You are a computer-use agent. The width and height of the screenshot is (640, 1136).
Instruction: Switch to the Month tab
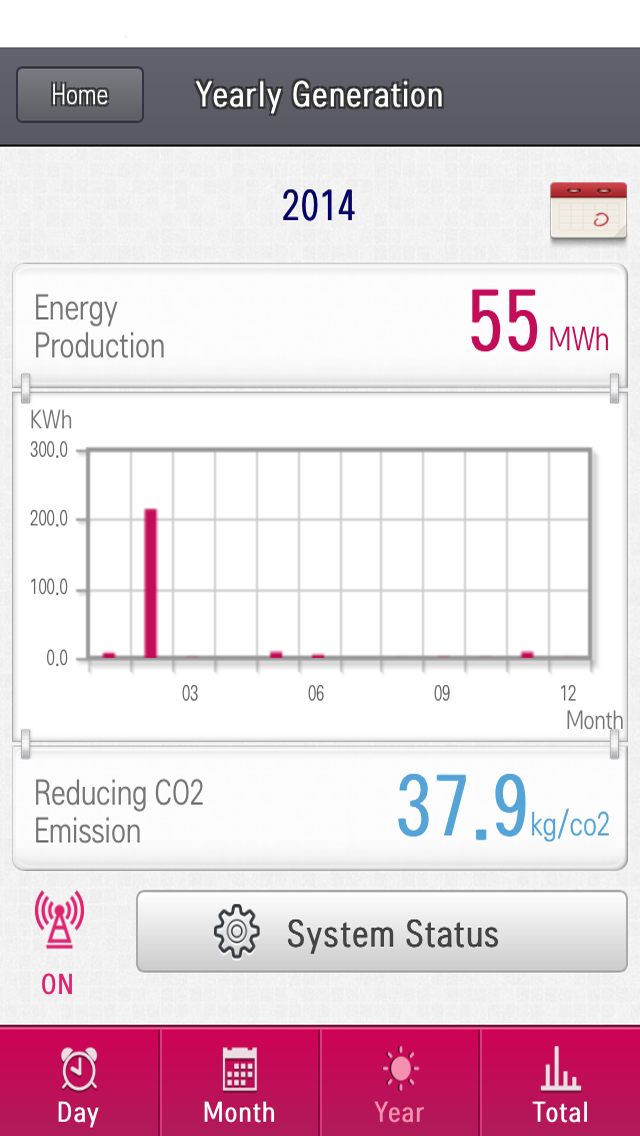point(240,1082)
